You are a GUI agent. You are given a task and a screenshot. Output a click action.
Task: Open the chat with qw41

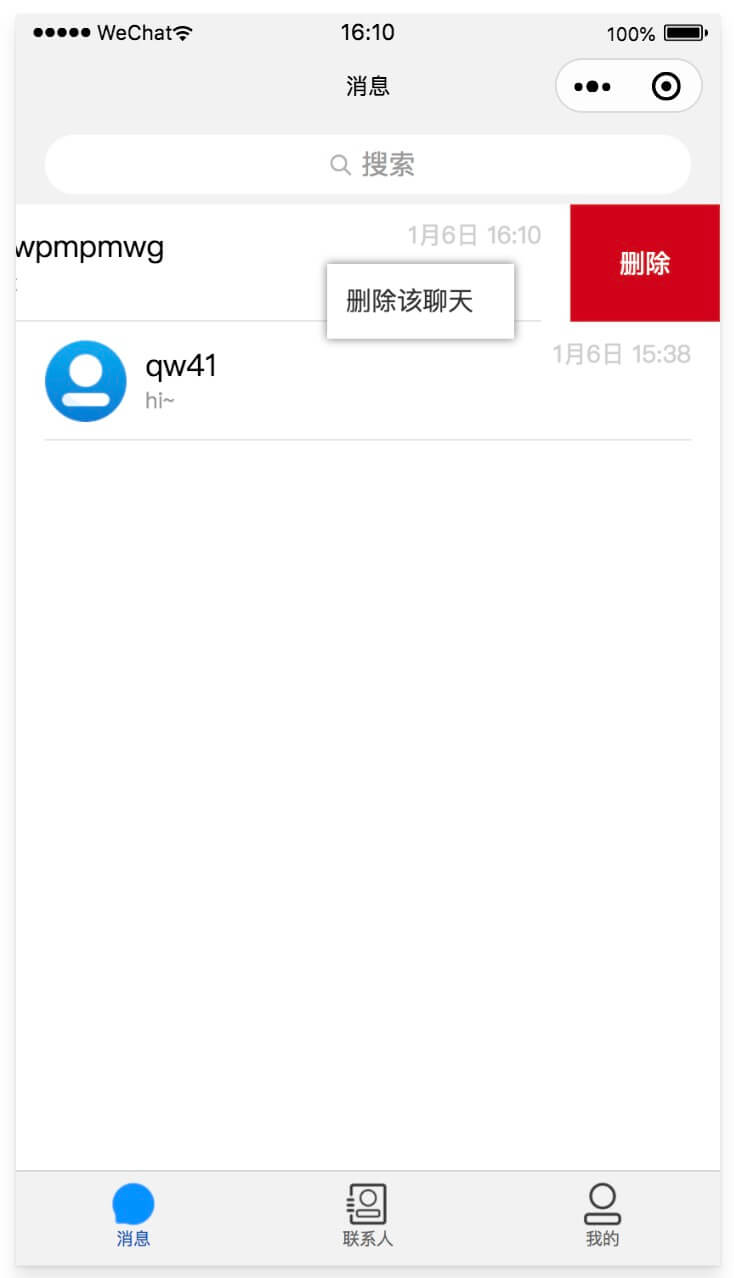point(367,381)
